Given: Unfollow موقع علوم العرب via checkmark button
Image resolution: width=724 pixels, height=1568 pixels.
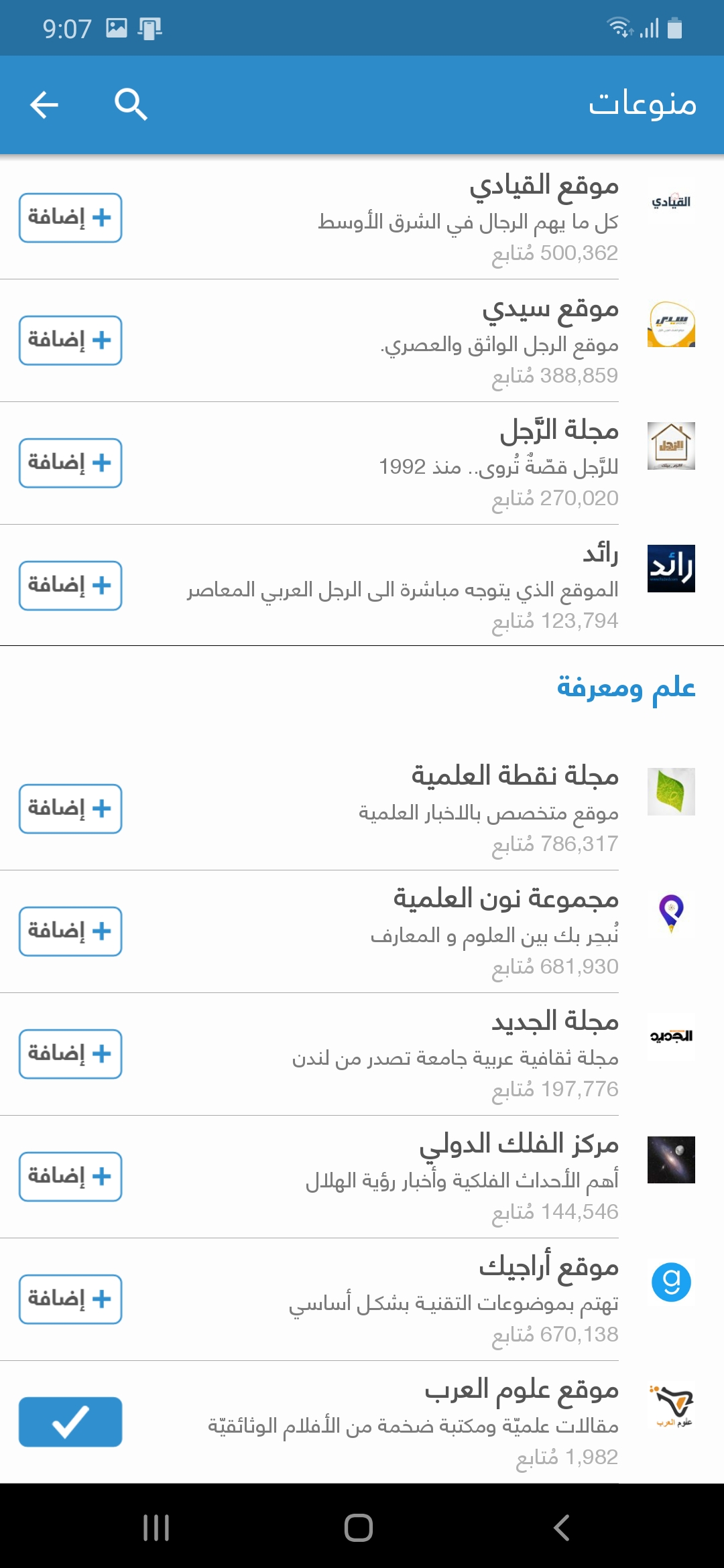Looking at the screenshot, I should [x=70, y=1422].
